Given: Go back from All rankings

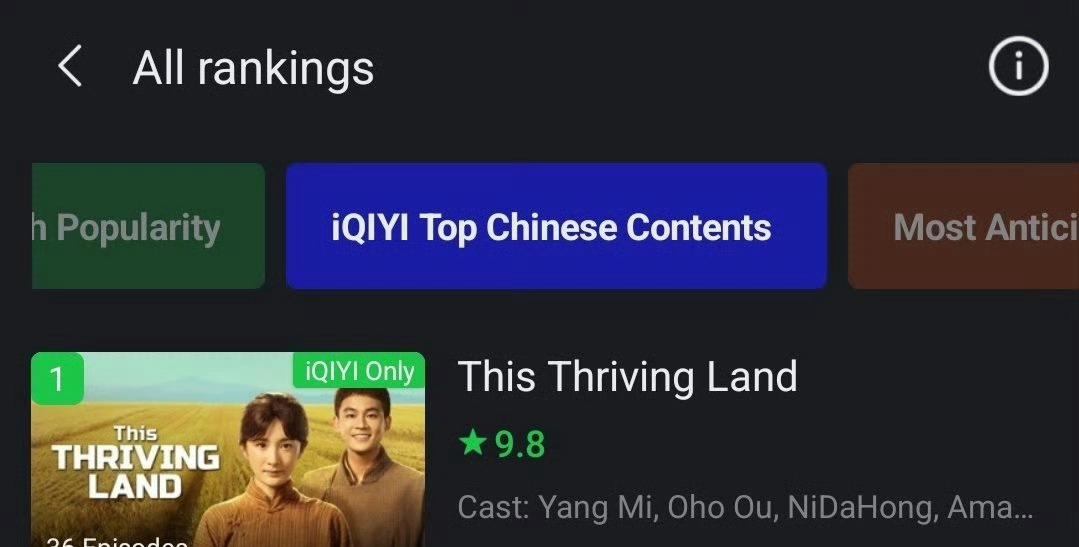Looking at the screenshot, I should coord(69,68).
